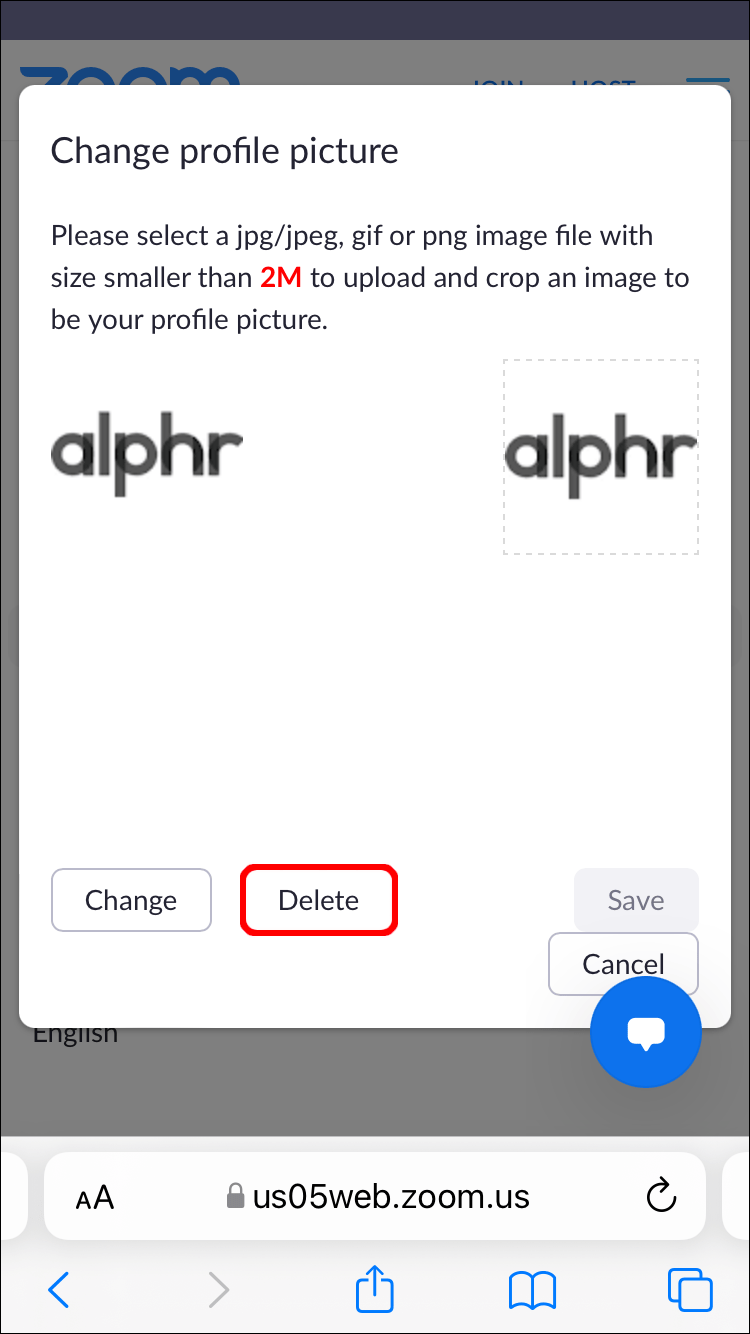The image size is (750, 1334).
Task: Delete the profile picture
Action: tap(319, 900)
